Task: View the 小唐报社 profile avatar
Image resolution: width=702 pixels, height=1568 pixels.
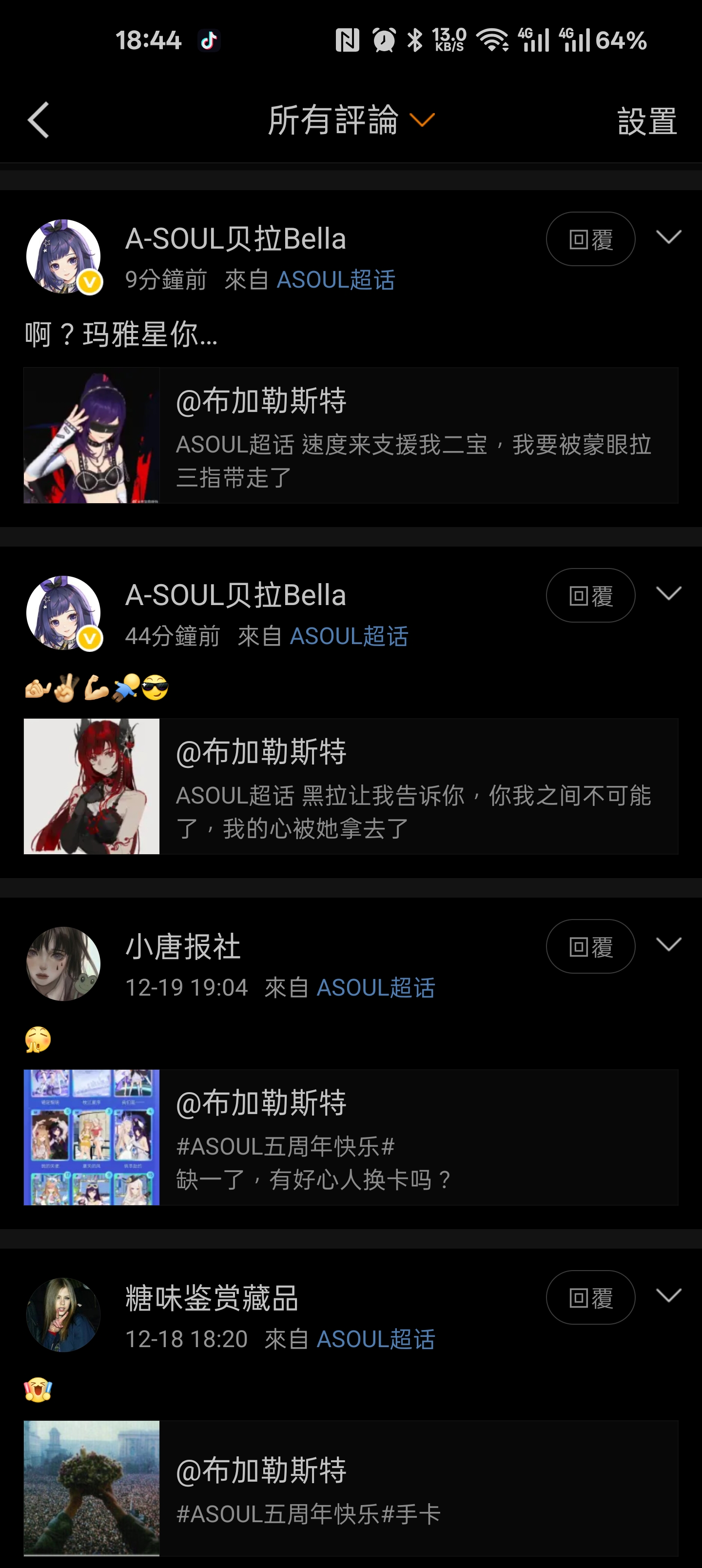Action: tap(63, 963)
